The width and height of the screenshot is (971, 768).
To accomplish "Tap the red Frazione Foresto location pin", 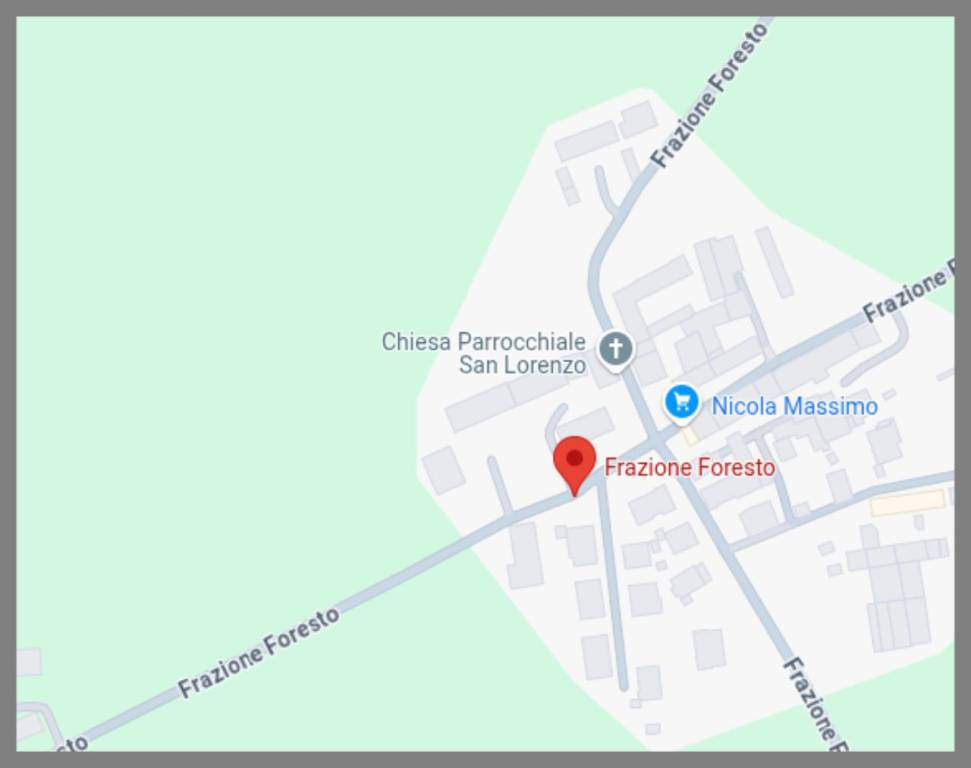I will tap(575, 462).
